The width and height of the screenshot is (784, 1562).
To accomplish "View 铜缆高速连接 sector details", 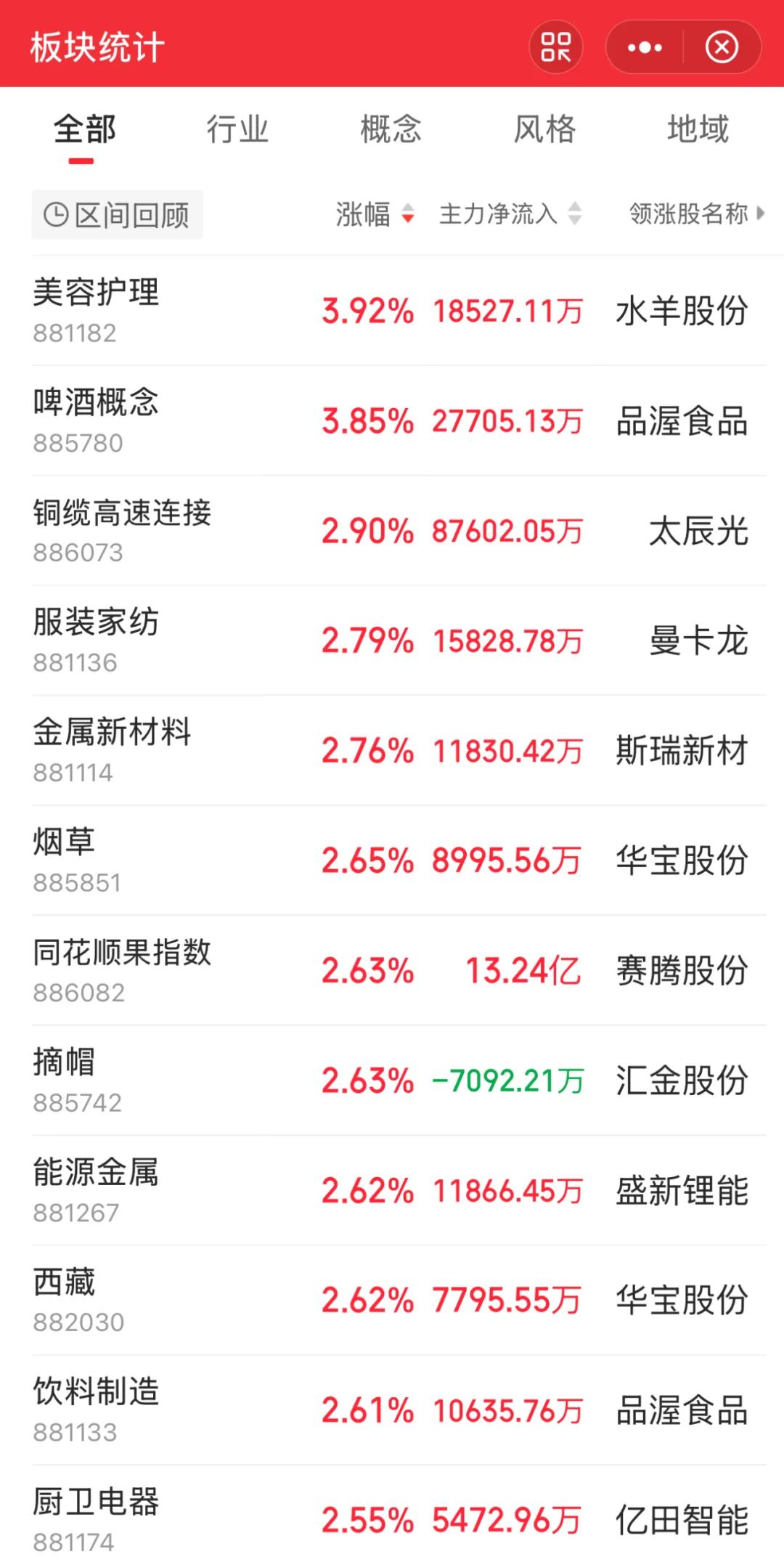I will pyautogui.click(x=399, y=531).
